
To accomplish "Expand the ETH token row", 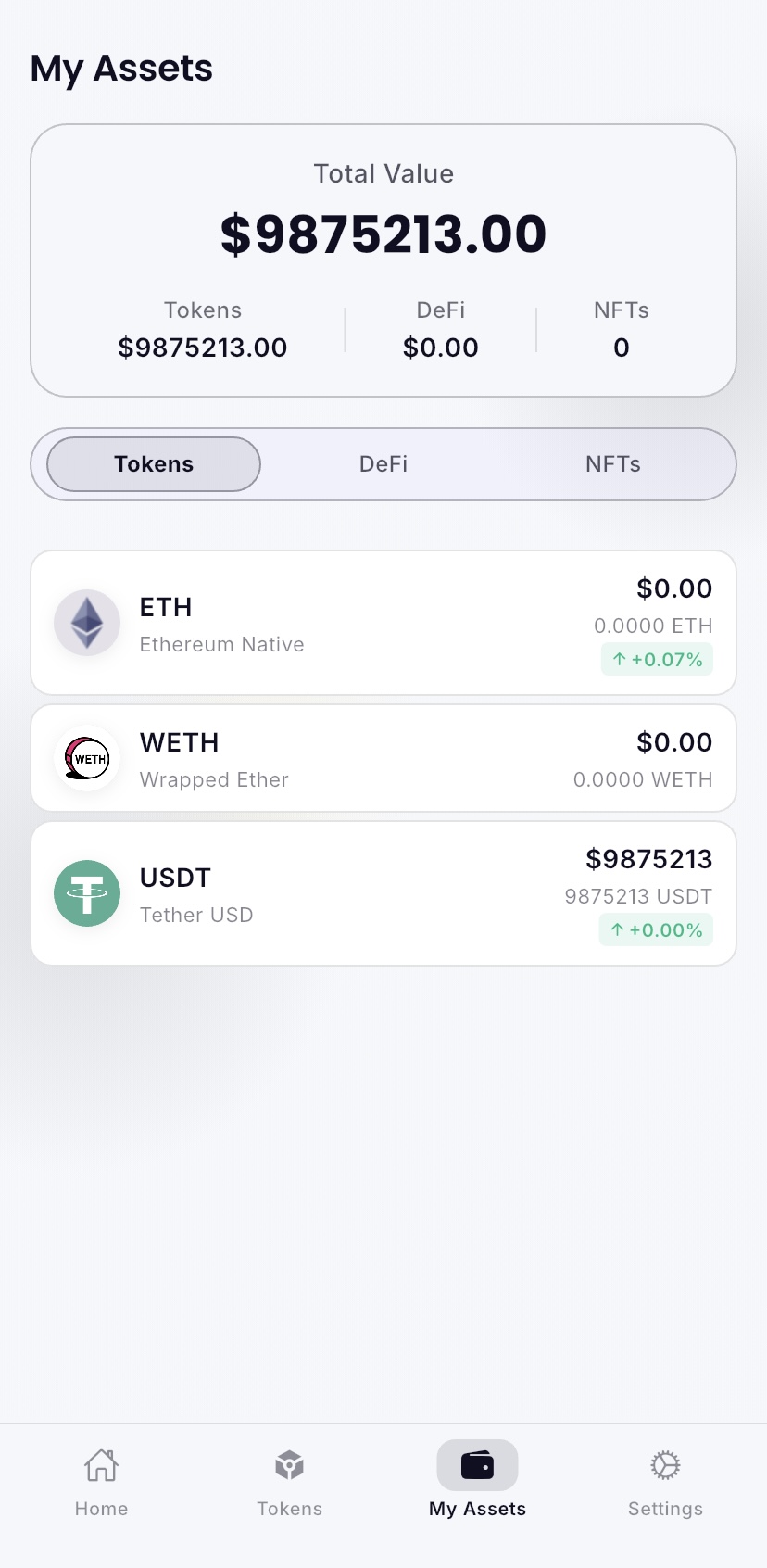I will pyautogui.click(x=383, y=623).
